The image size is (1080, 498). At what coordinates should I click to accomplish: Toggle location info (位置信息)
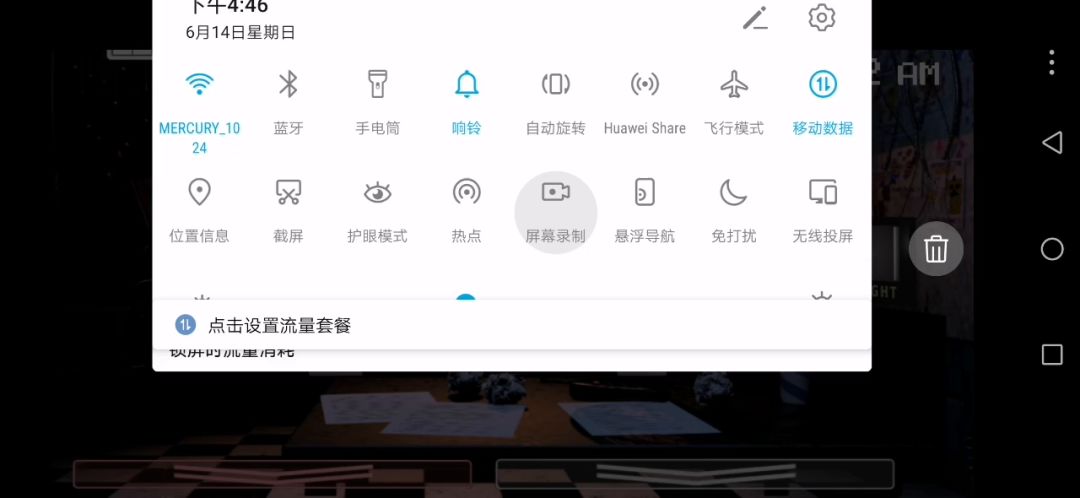200,192
